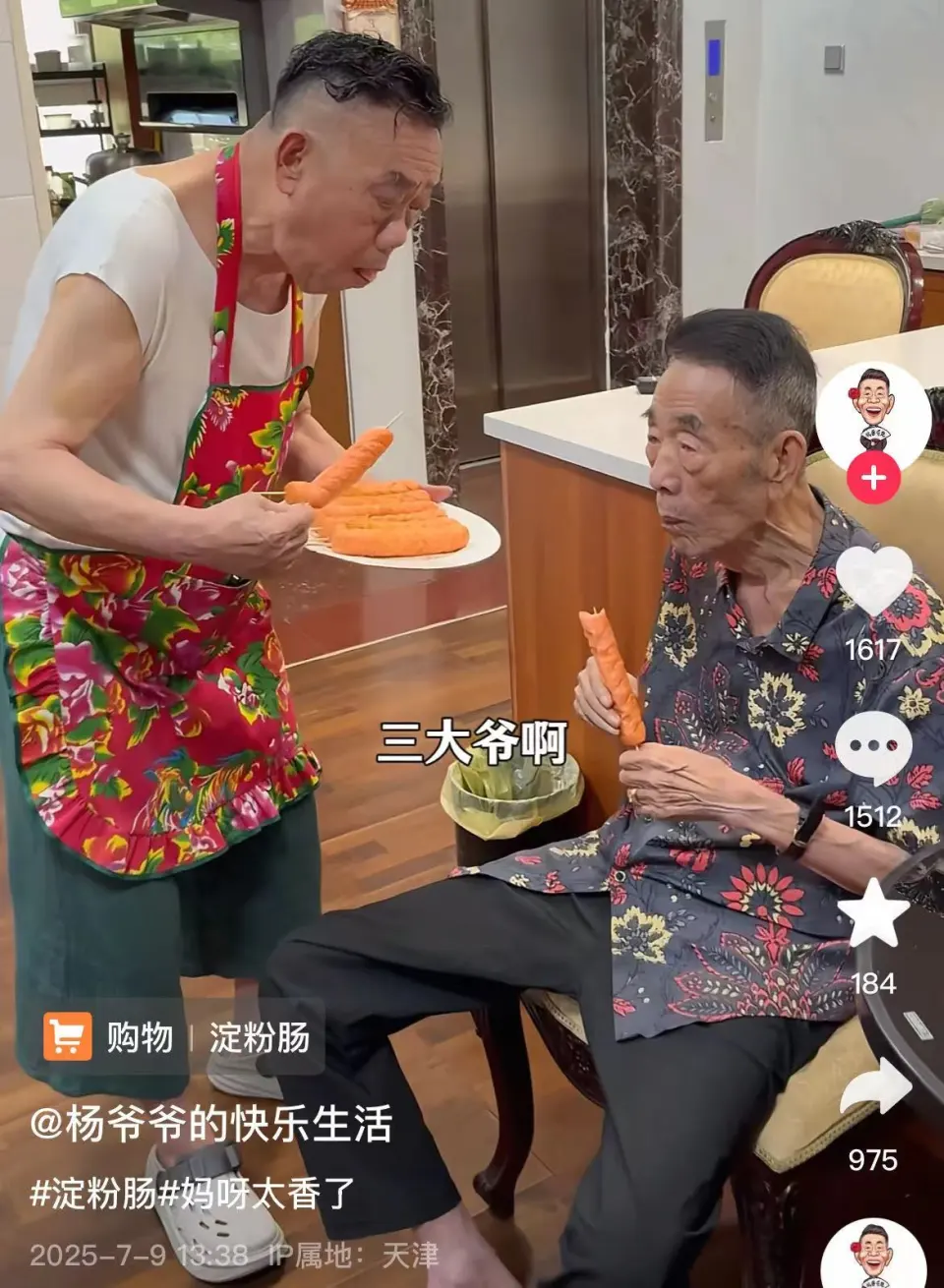
Task: Follow the creator with the red plus button
Action: [x=873, y=479]
